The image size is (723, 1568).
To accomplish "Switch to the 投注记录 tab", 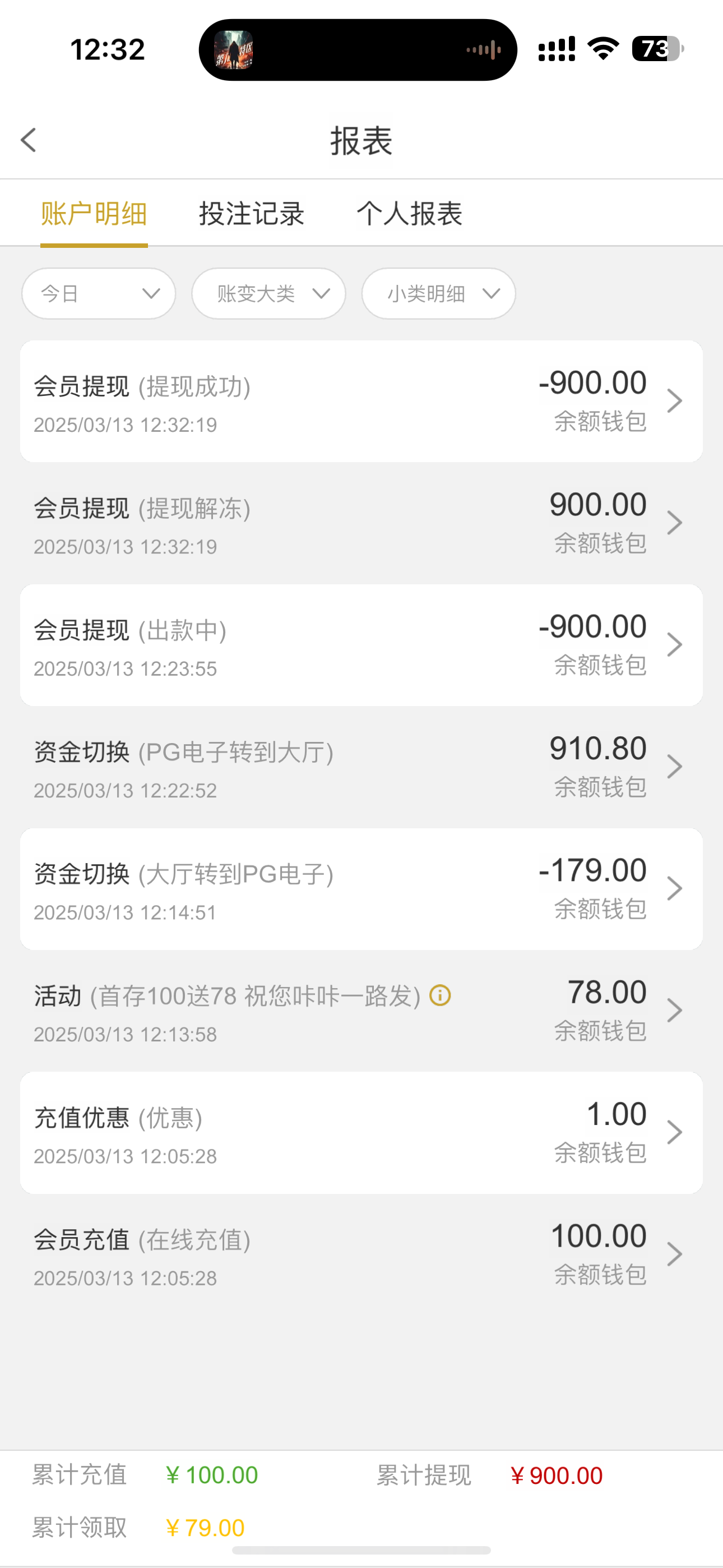I will tap(251, 214).
